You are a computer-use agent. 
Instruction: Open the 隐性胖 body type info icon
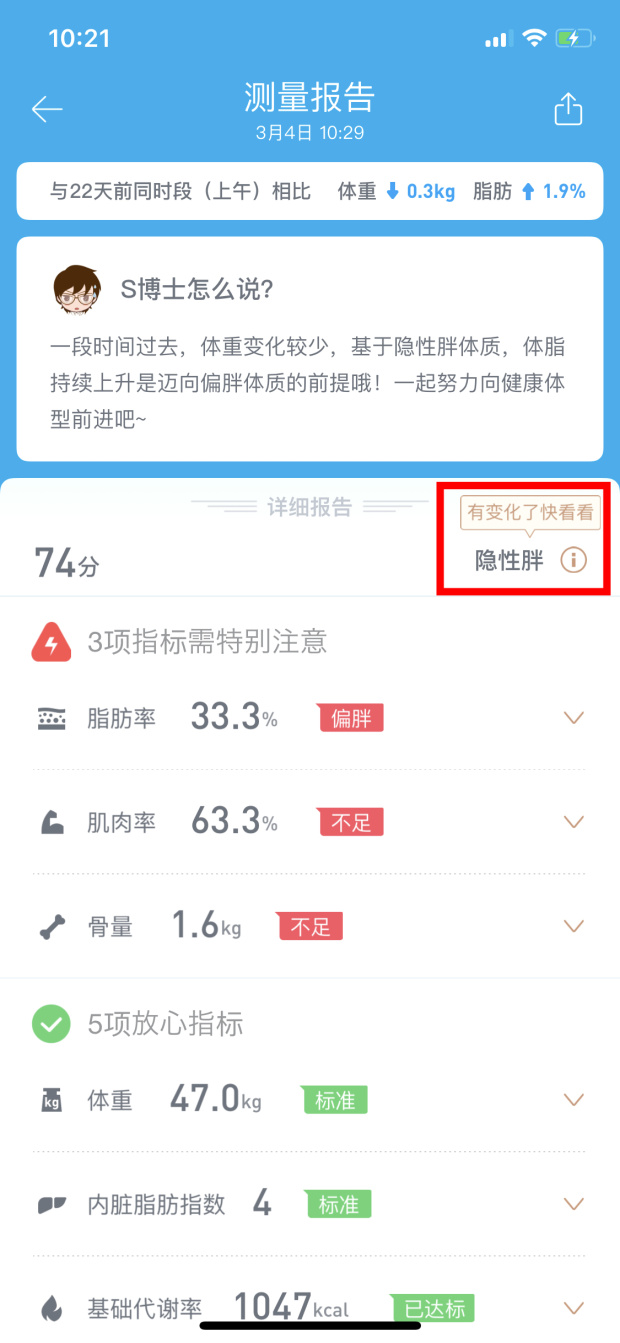click(573, 560)
